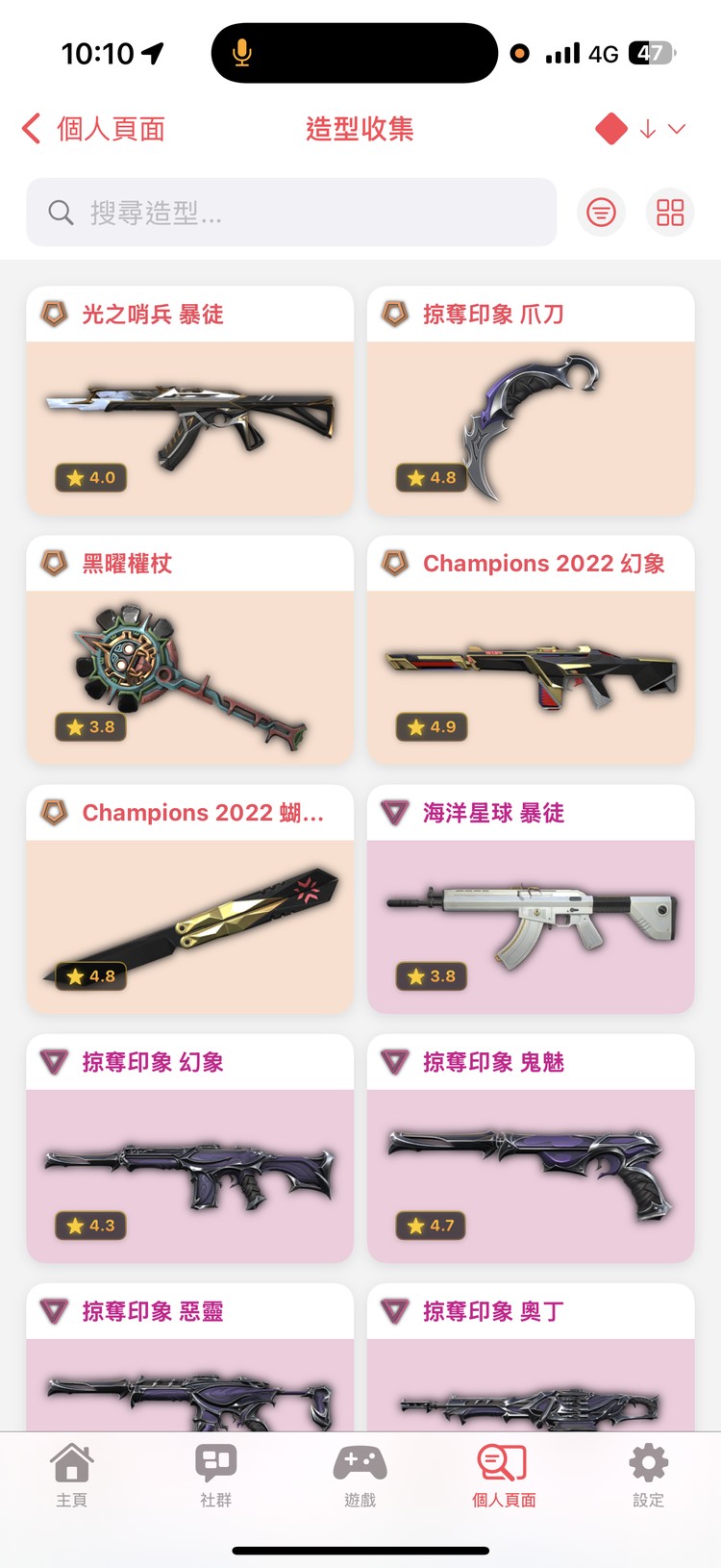
Task: Tap the 遊戲 game controller icon
Action: (x=360, y=1464)
